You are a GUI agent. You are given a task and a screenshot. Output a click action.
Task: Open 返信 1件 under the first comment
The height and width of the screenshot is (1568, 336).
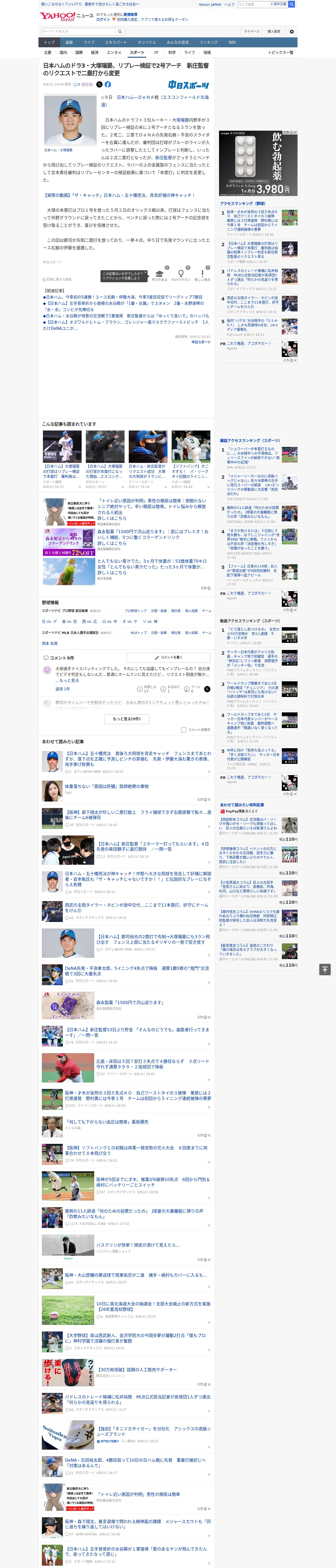[63, 689]
